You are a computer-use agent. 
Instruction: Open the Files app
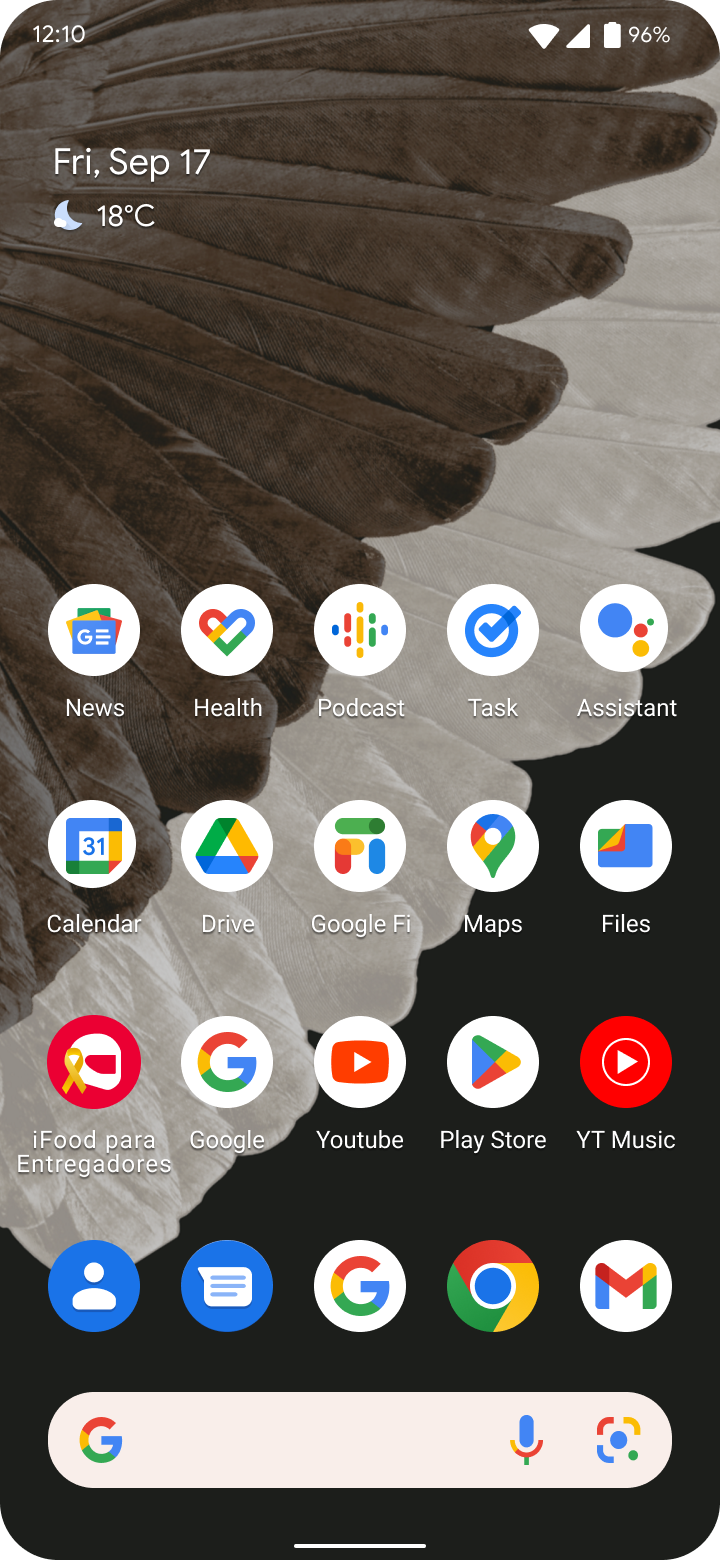[626, 847]
